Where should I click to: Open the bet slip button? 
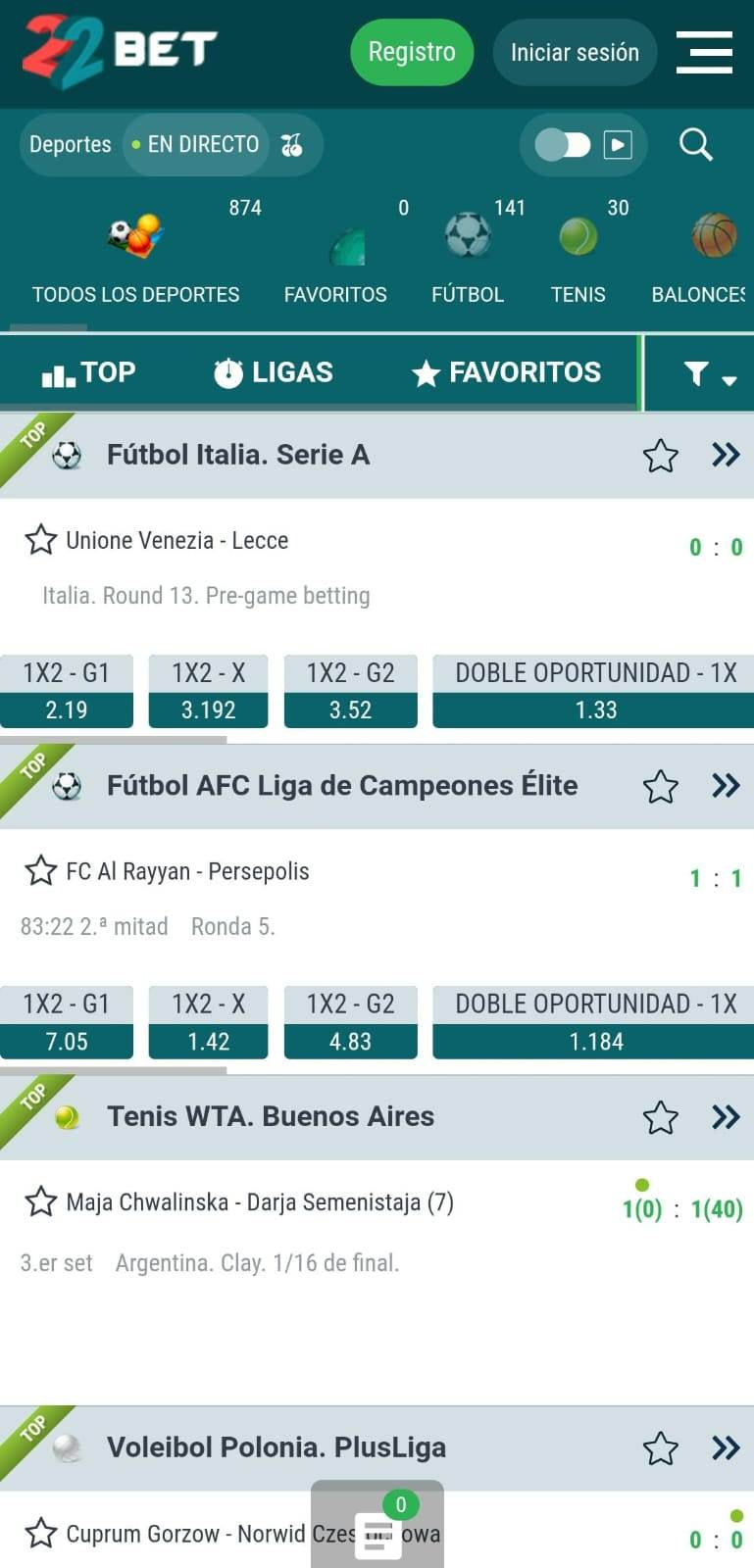[377, 1524]
